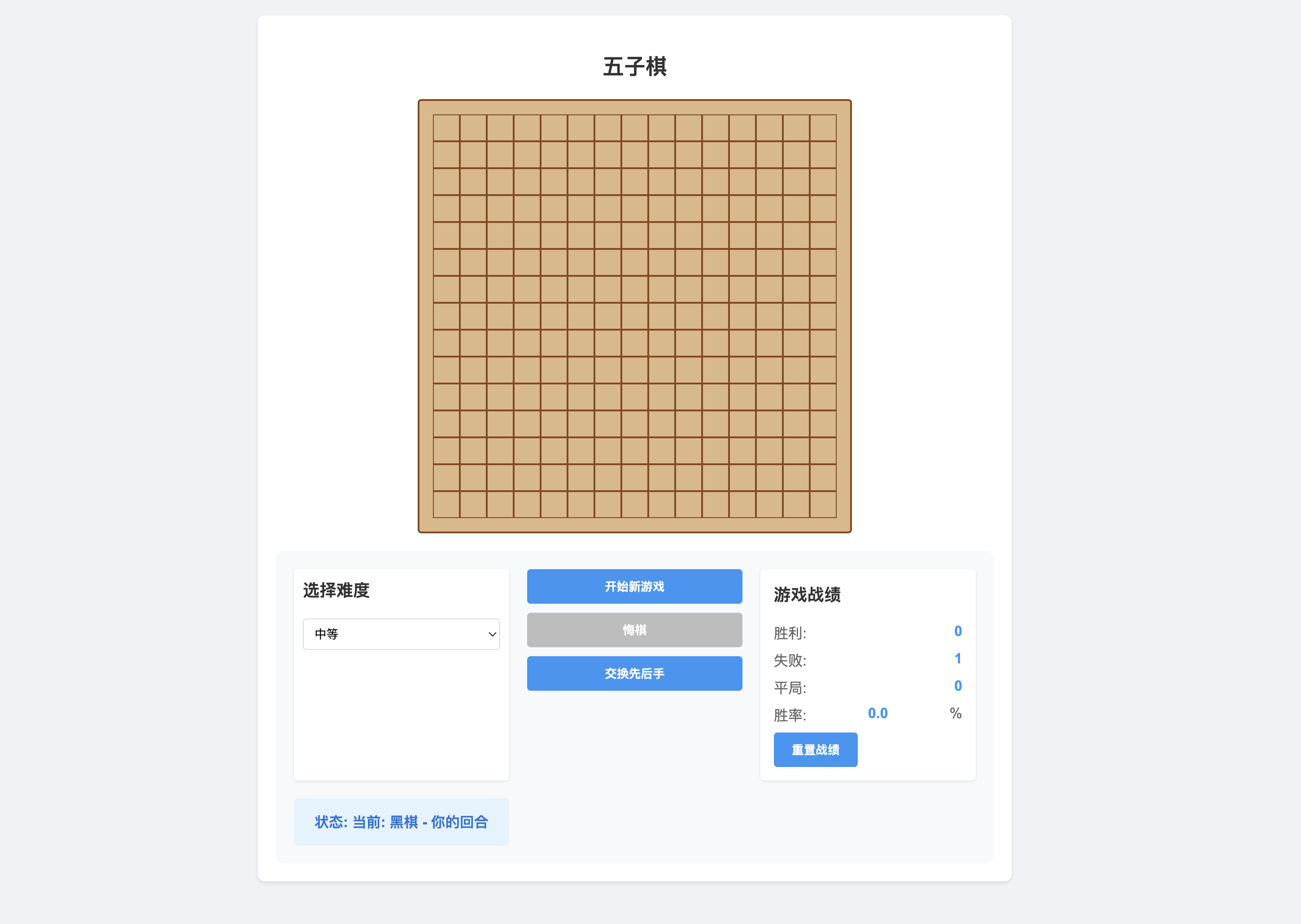
Task: Reset stats with 重置战绩
Action: coord(815,750)
